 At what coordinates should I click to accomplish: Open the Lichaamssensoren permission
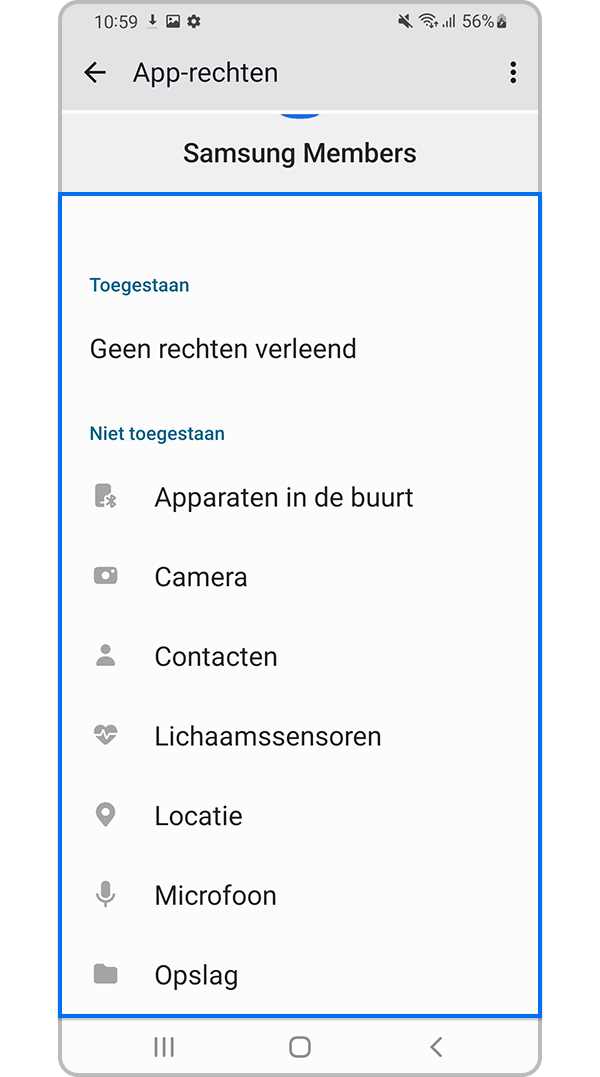click(267, 737)
